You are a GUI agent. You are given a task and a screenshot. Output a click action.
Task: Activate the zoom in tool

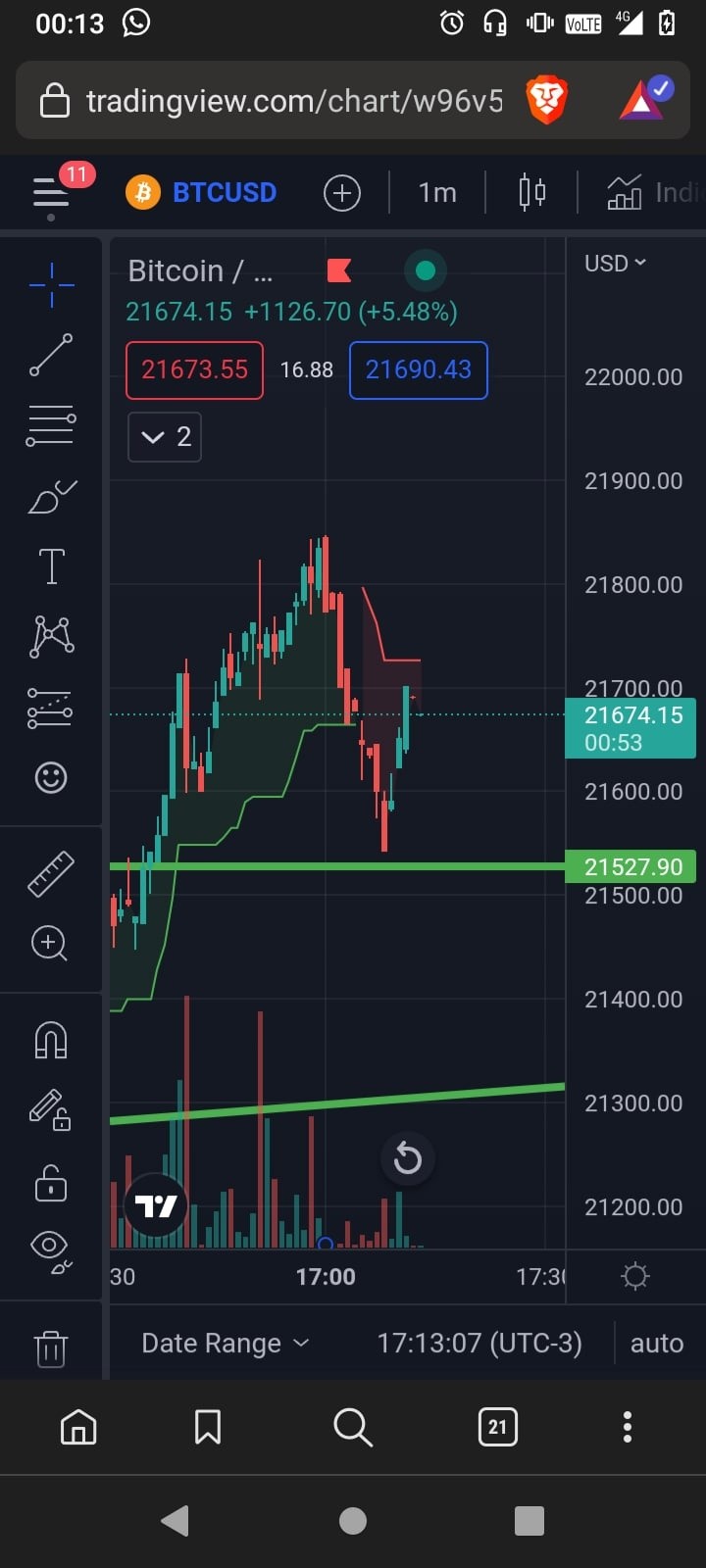pyautogui.click(x=49, y=943)
